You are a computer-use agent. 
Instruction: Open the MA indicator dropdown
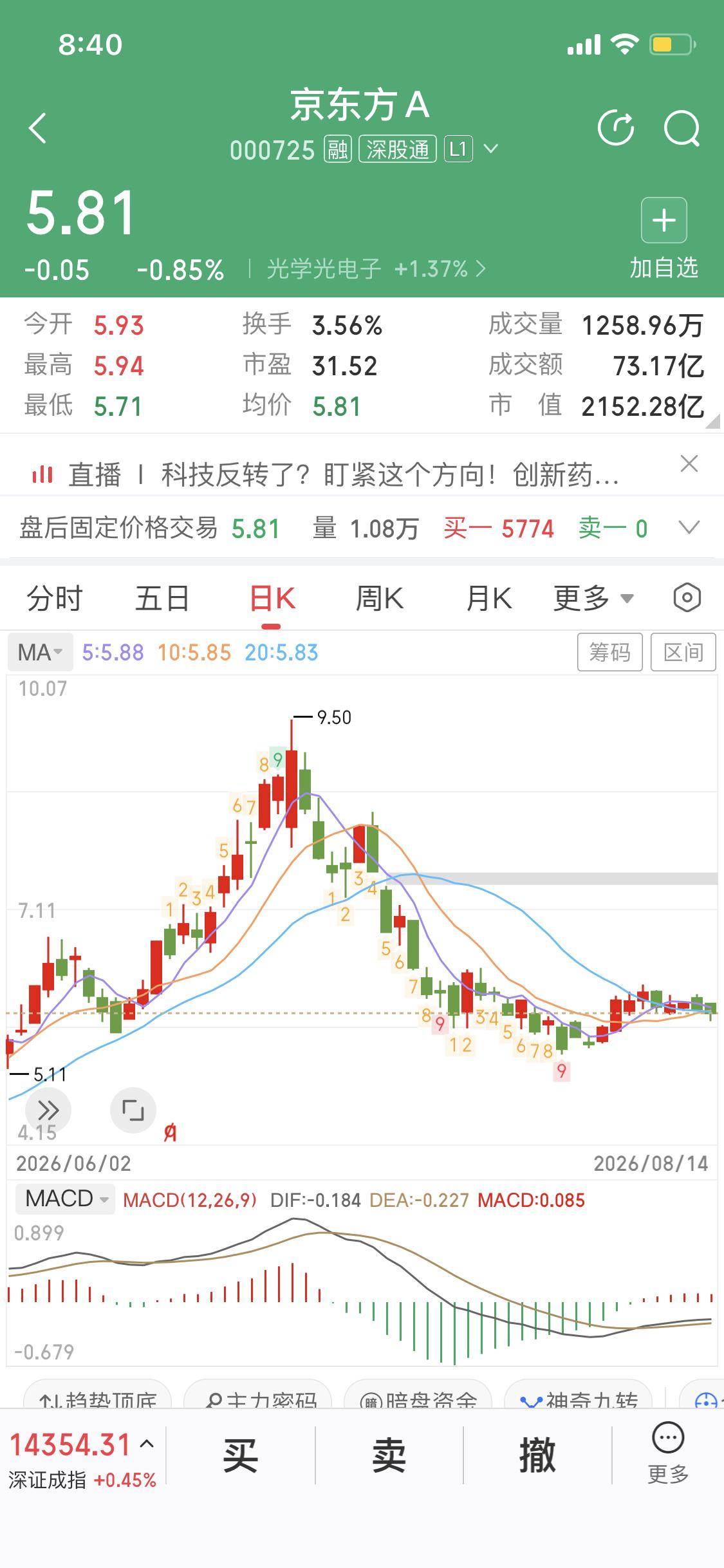[40, 652]
